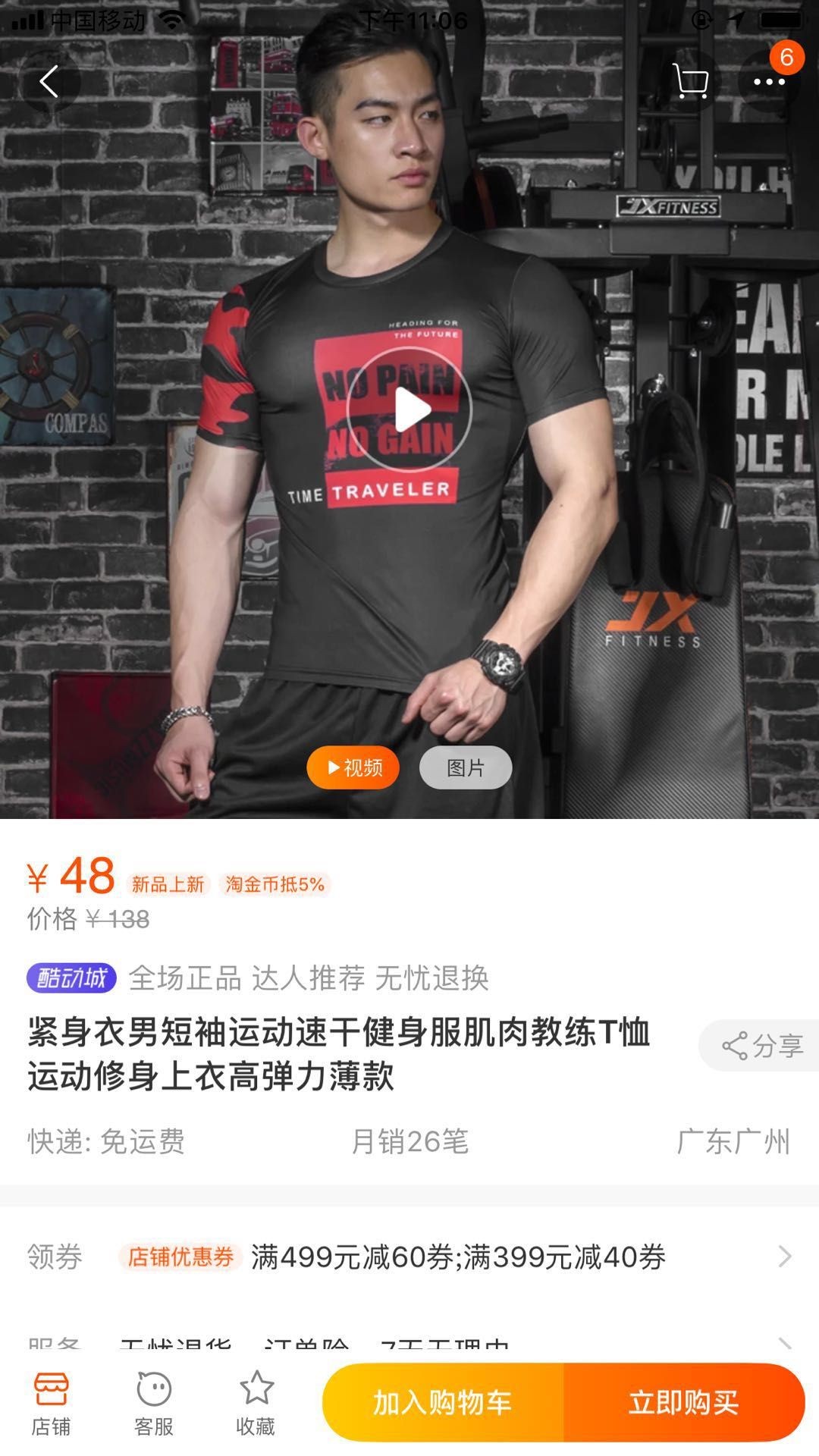Open the shopping cart icon
The width and height of the screenshot is (819, 1456).
690,81
